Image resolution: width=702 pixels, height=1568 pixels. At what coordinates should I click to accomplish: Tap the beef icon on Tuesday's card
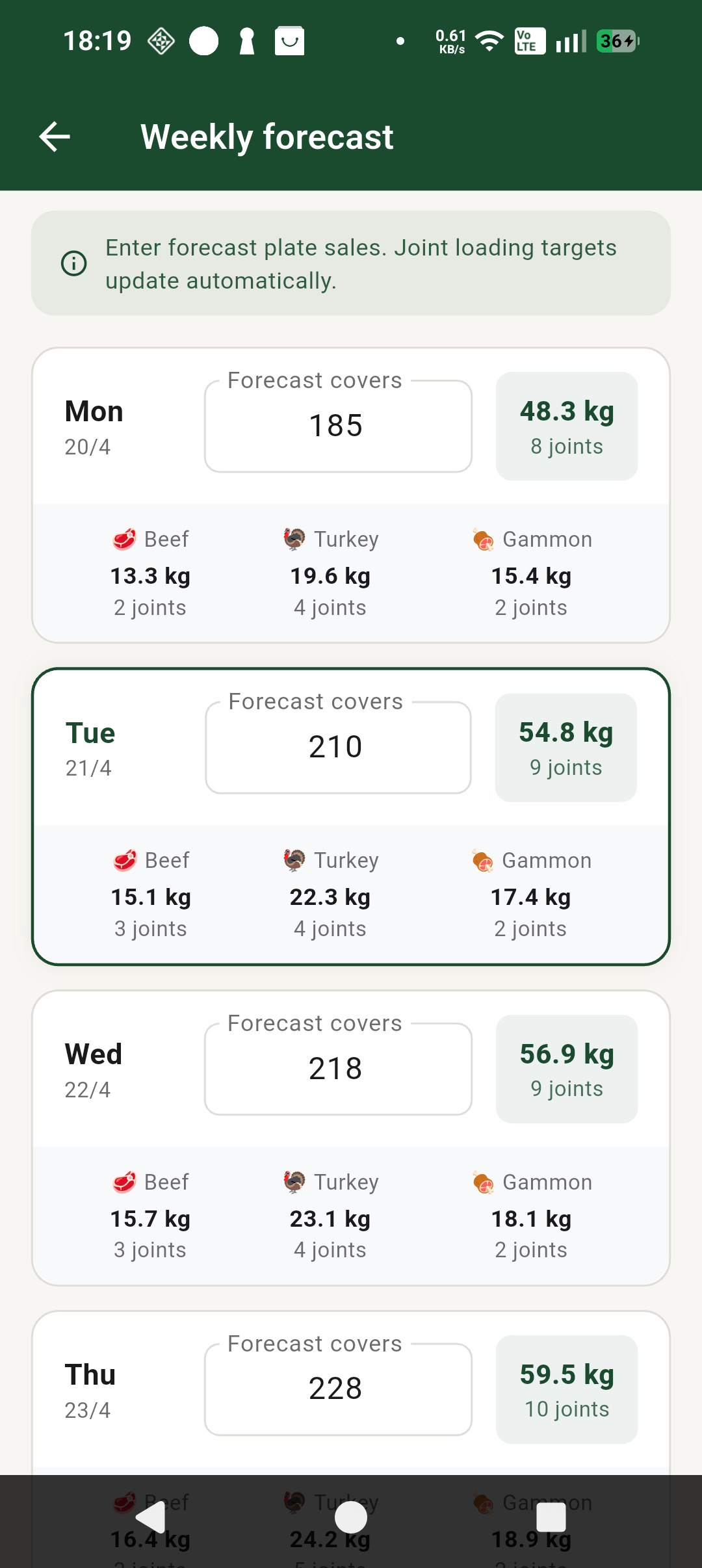124,859
